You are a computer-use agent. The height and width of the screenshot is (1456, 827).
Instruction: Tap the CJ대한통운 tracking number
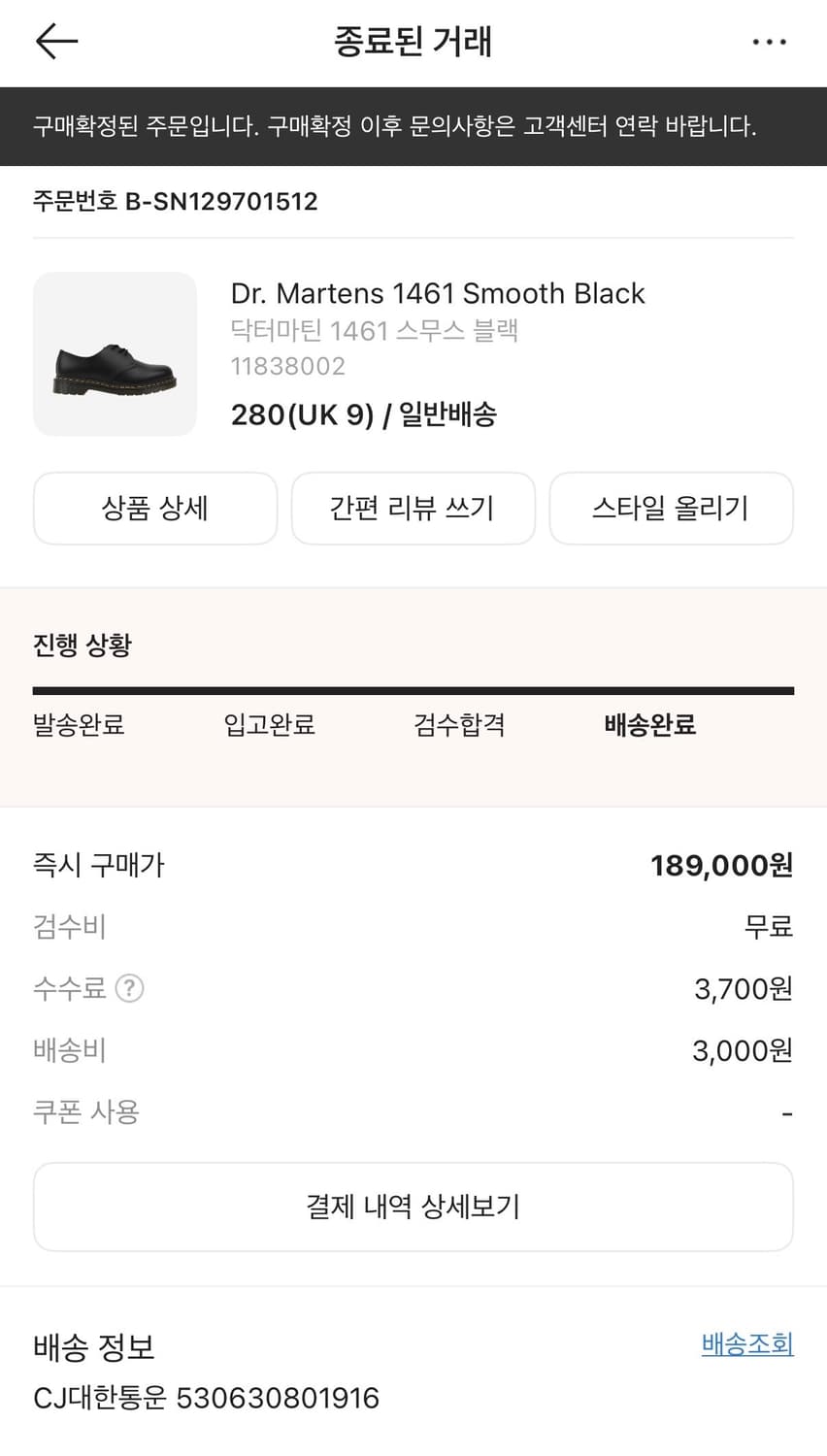click(207, 1398)
